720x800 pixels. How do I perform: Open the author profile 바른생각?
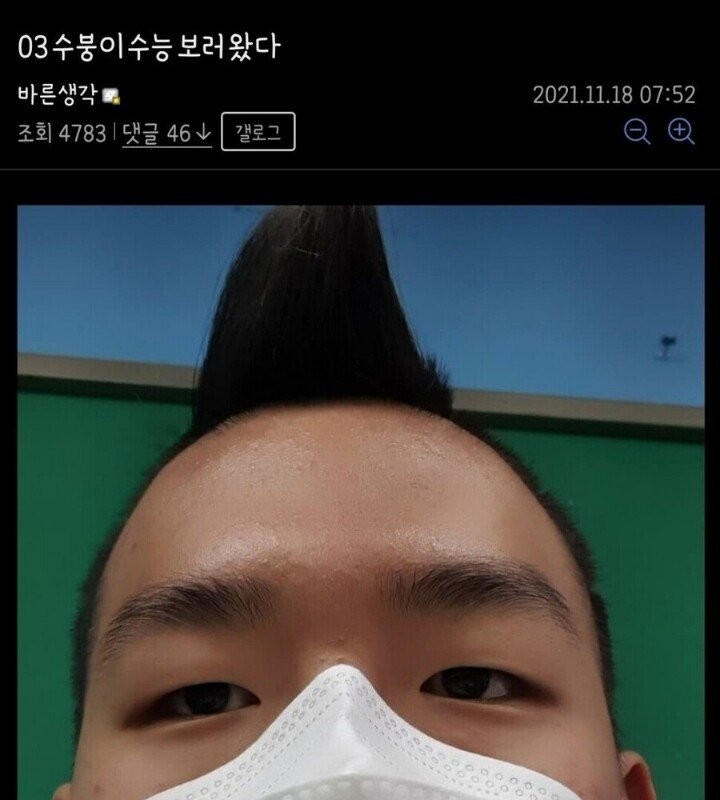coord(58,96)
